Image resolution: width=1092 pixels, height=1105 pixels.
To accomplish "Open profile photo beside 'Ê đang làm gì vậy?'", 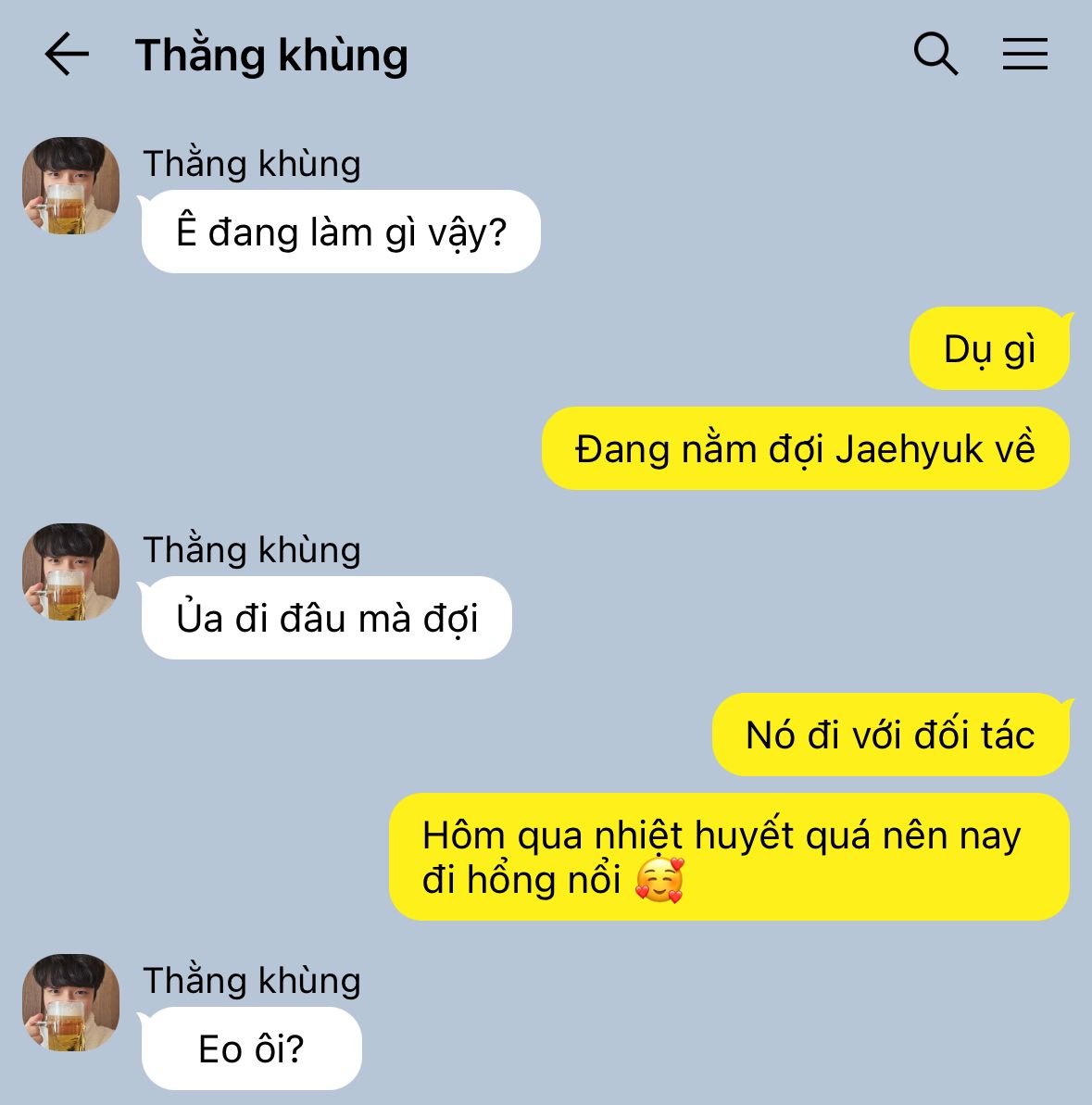I will [x=71, y=186].
